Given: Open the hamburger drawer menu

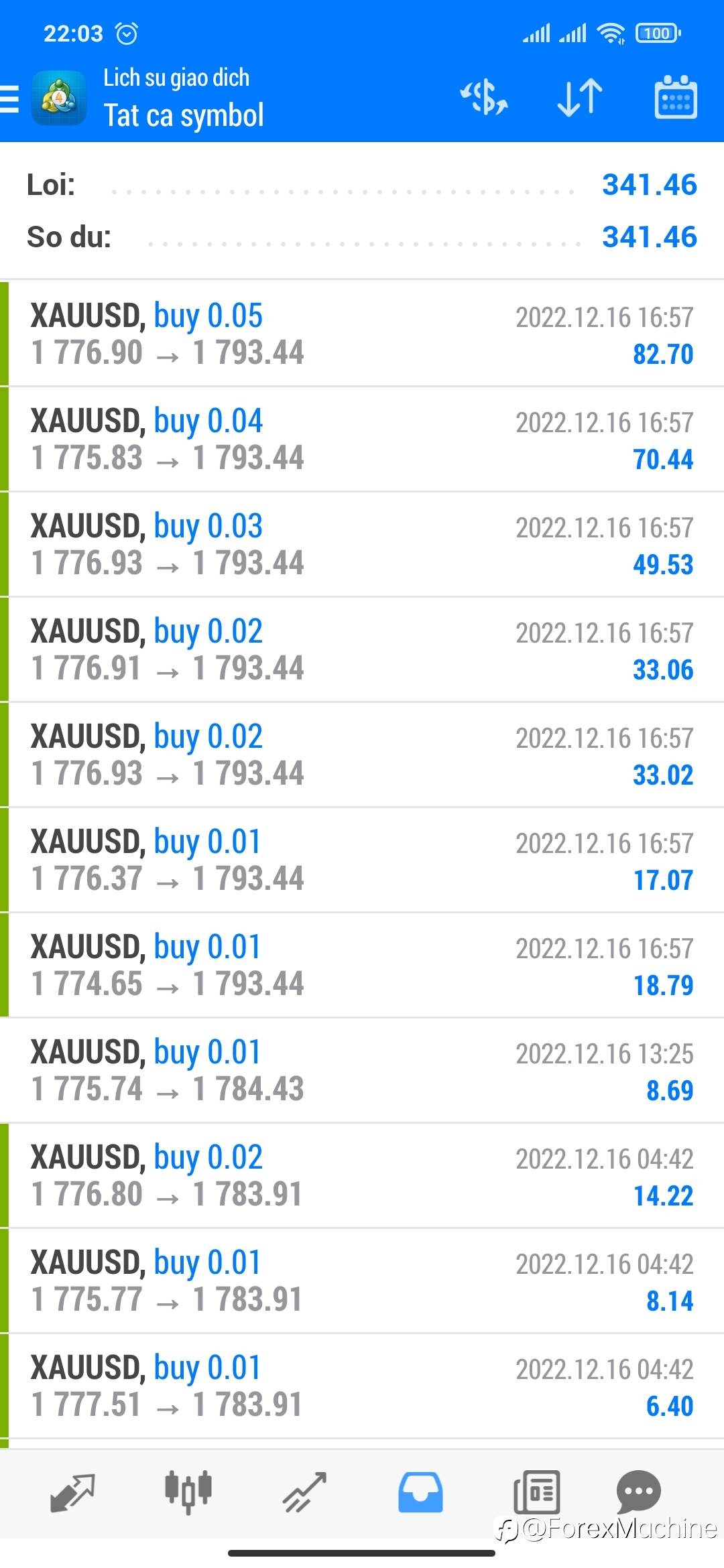Looking at the screenshot, I should pyautogui.click(x=9, y=99).
